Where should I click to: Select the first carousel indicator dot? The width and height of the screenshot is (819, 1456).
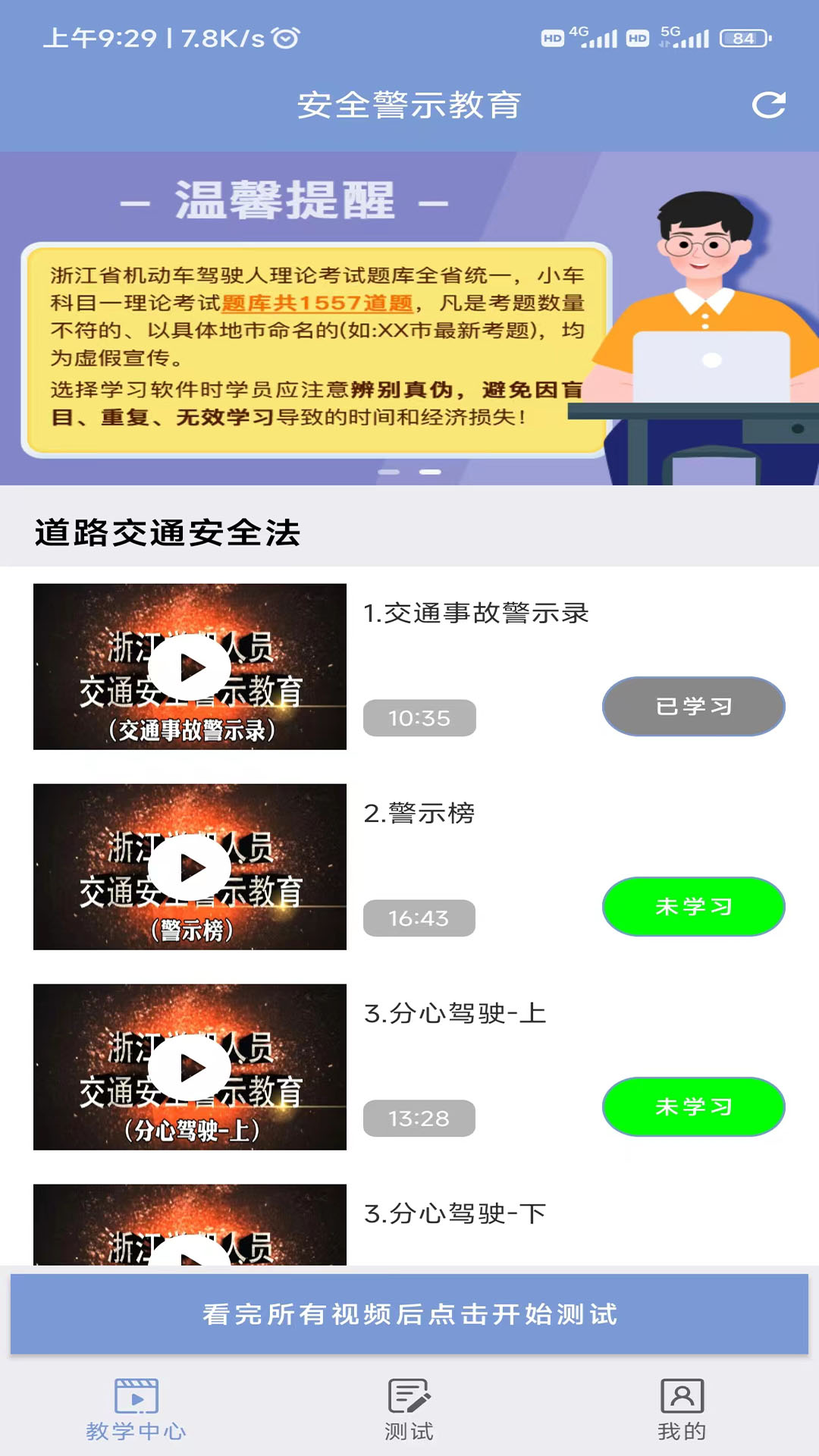point(389,471)
